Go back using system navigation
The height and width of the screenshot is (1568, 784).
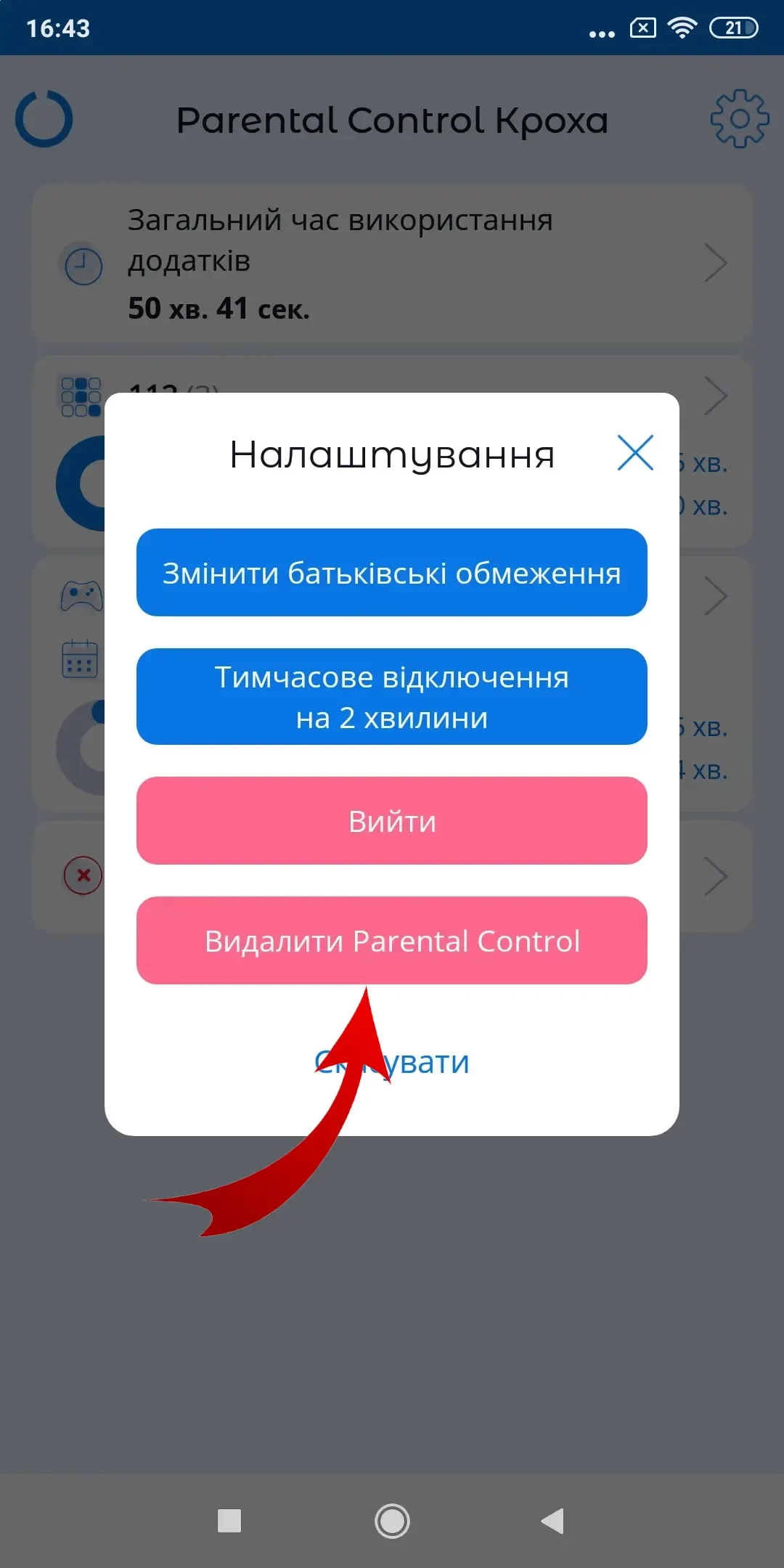(x=553, y=1520)
